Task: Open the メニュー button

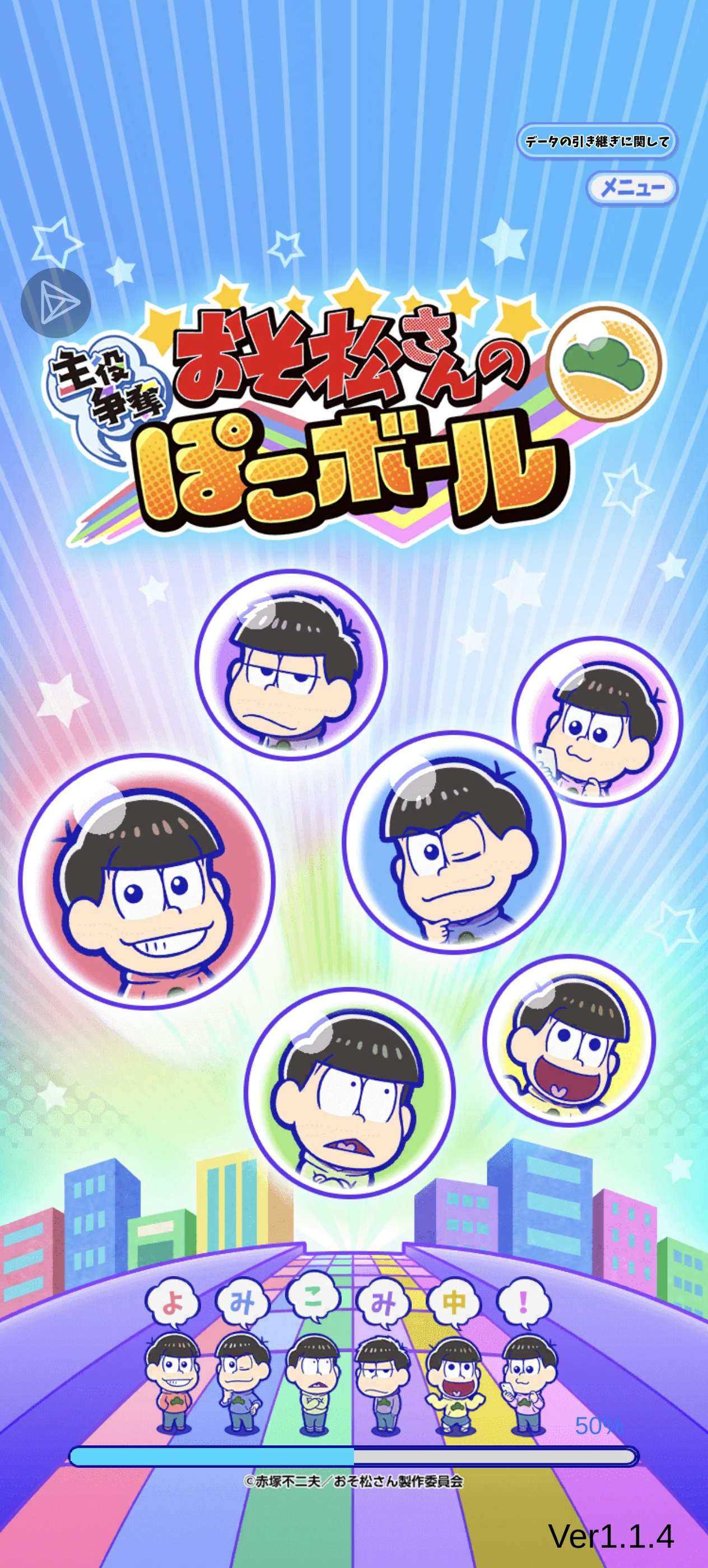Action: (x=631, y=188)
